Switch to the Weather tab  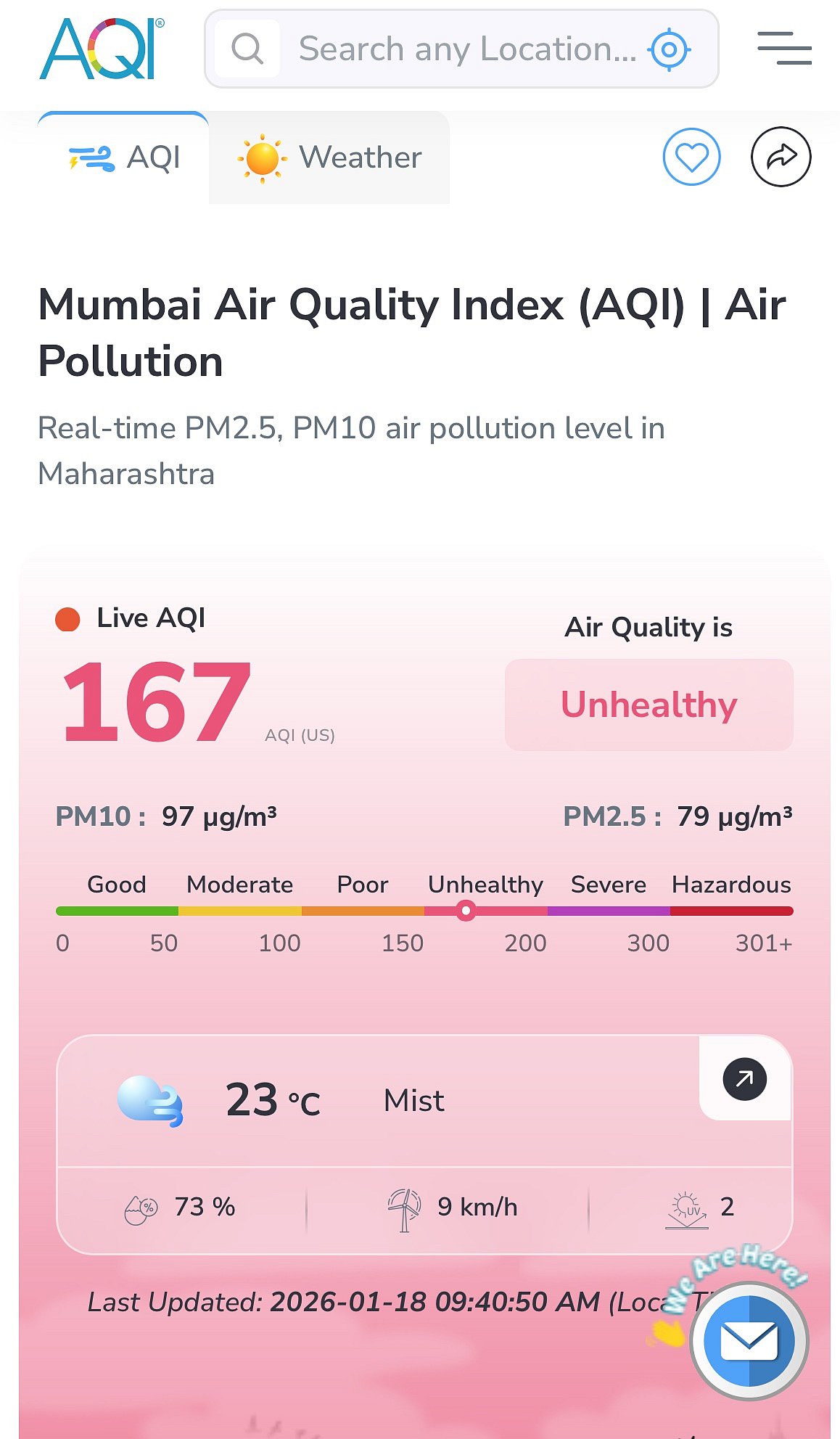point(330,157)
